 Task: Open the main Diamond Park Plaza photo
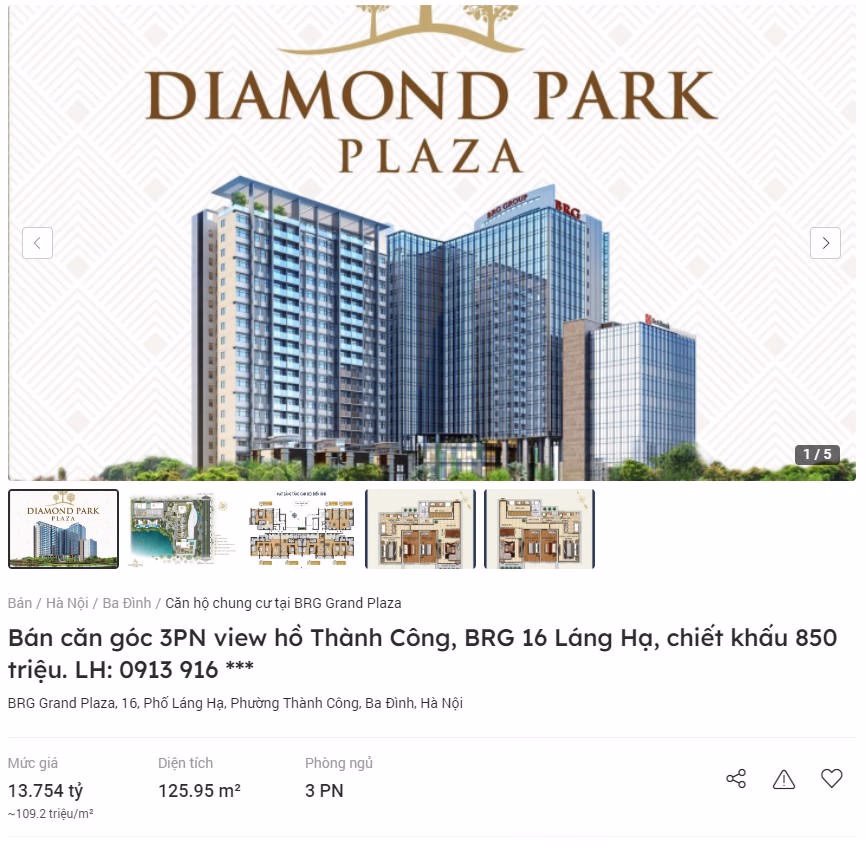[432, 300]
